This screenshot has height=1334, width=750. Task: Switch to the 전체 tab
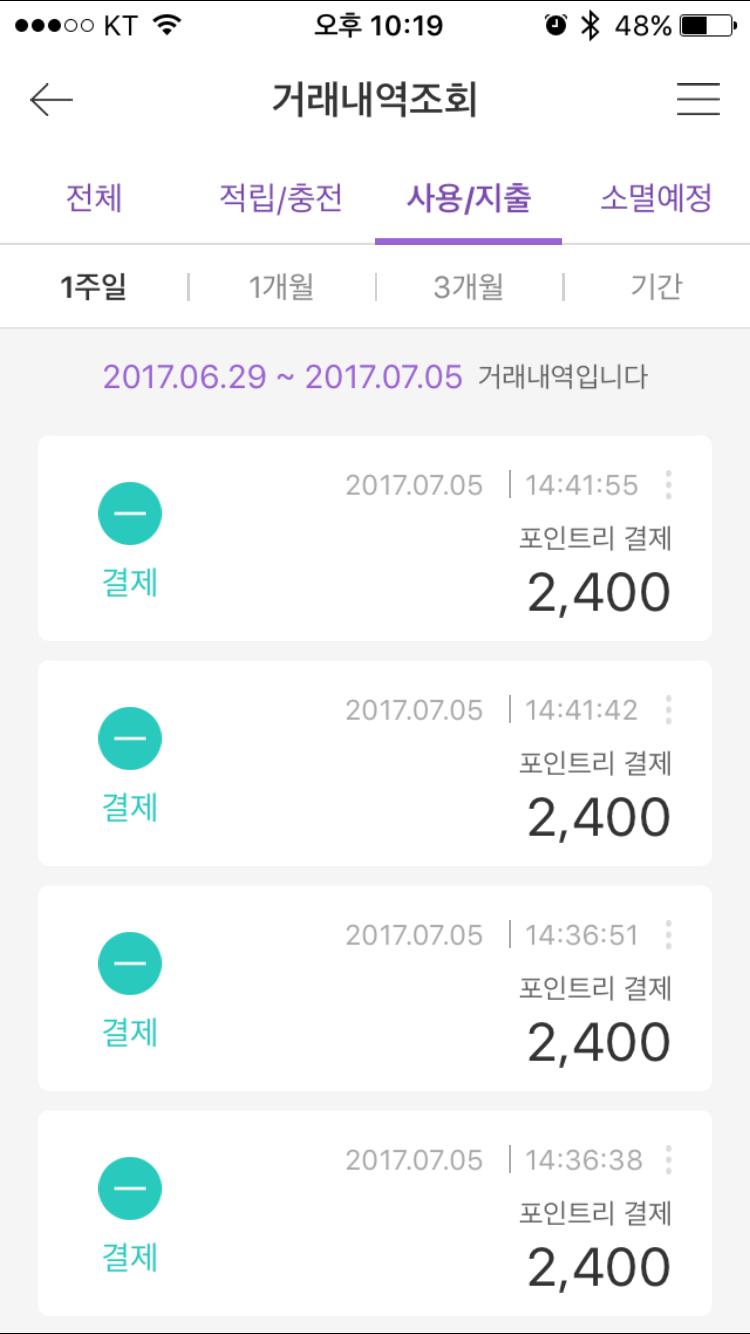pyautogui.click(x=94, y=198)
